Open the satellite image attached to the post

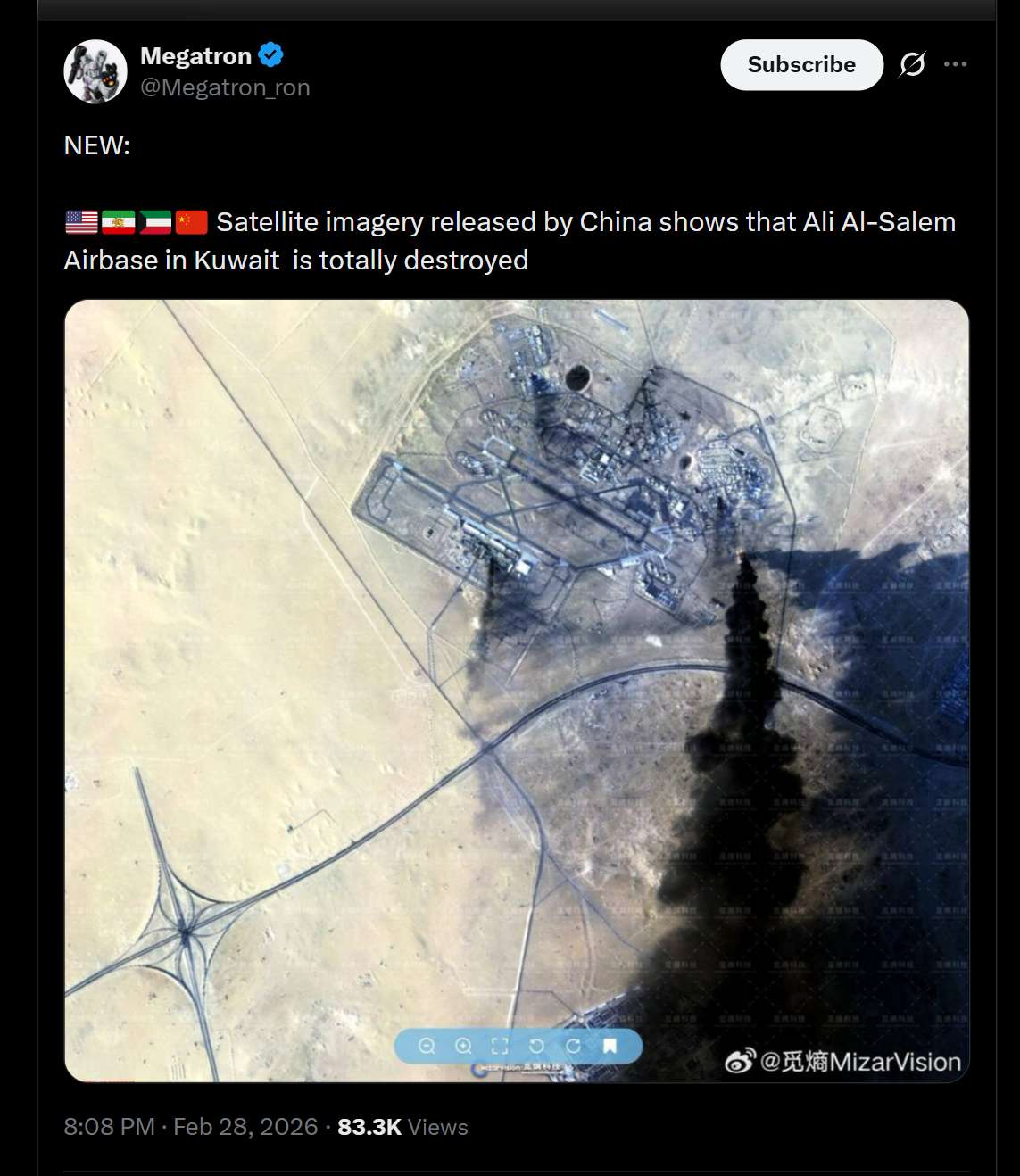(x=516, y=690)
